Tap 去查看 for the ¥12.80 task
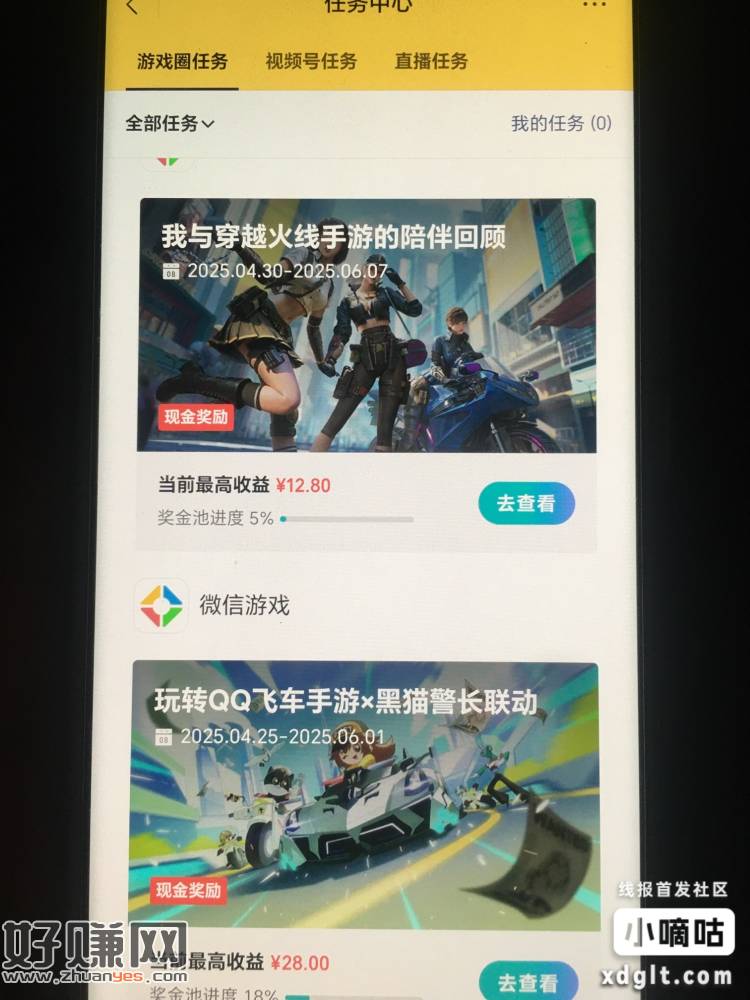Image resolution: width=750 pixels, height=1000 pixels. tap(526, 504)
